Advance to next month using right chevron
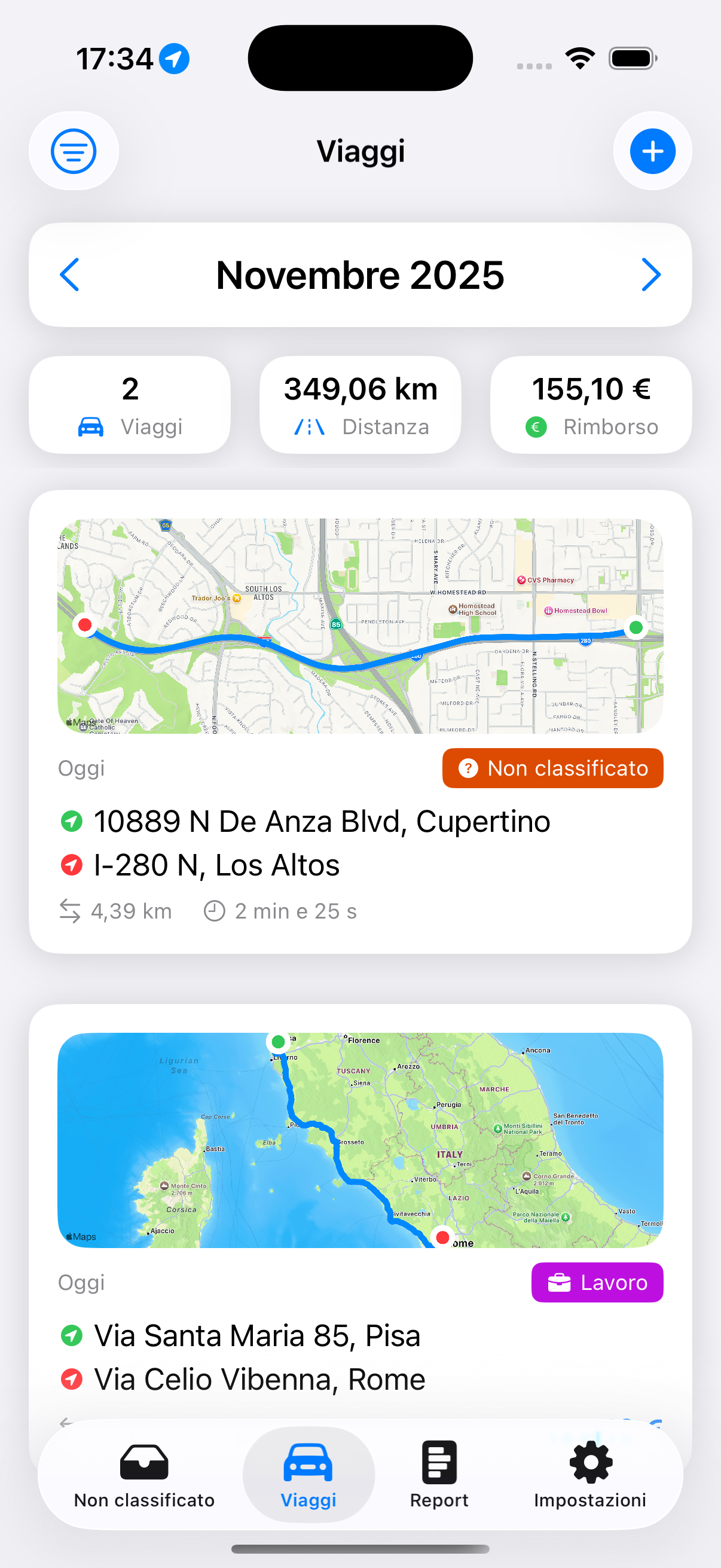 (651, 274)
